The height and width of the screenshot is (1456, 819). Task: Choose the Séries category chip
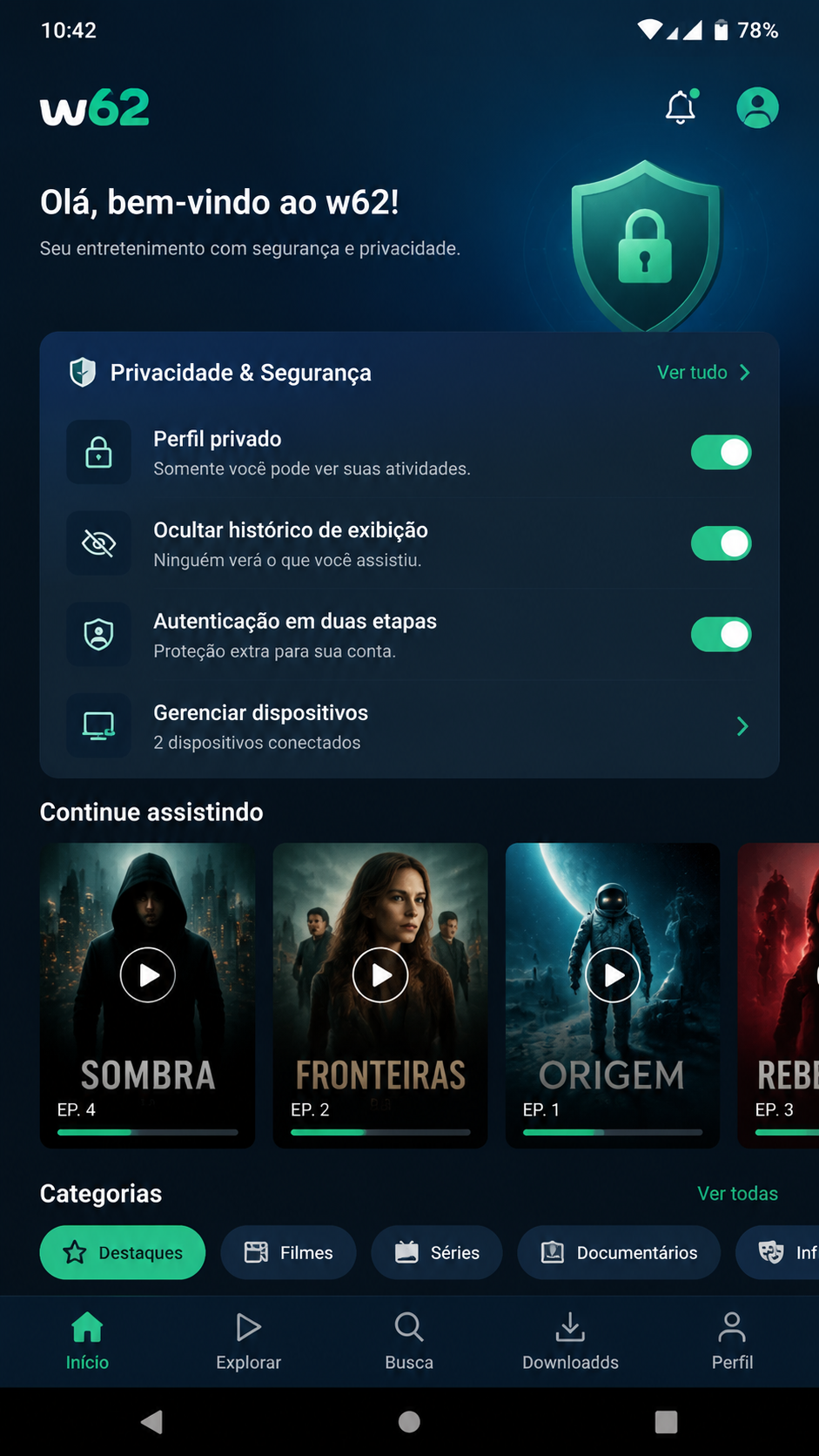click(x=437, y=1252)
